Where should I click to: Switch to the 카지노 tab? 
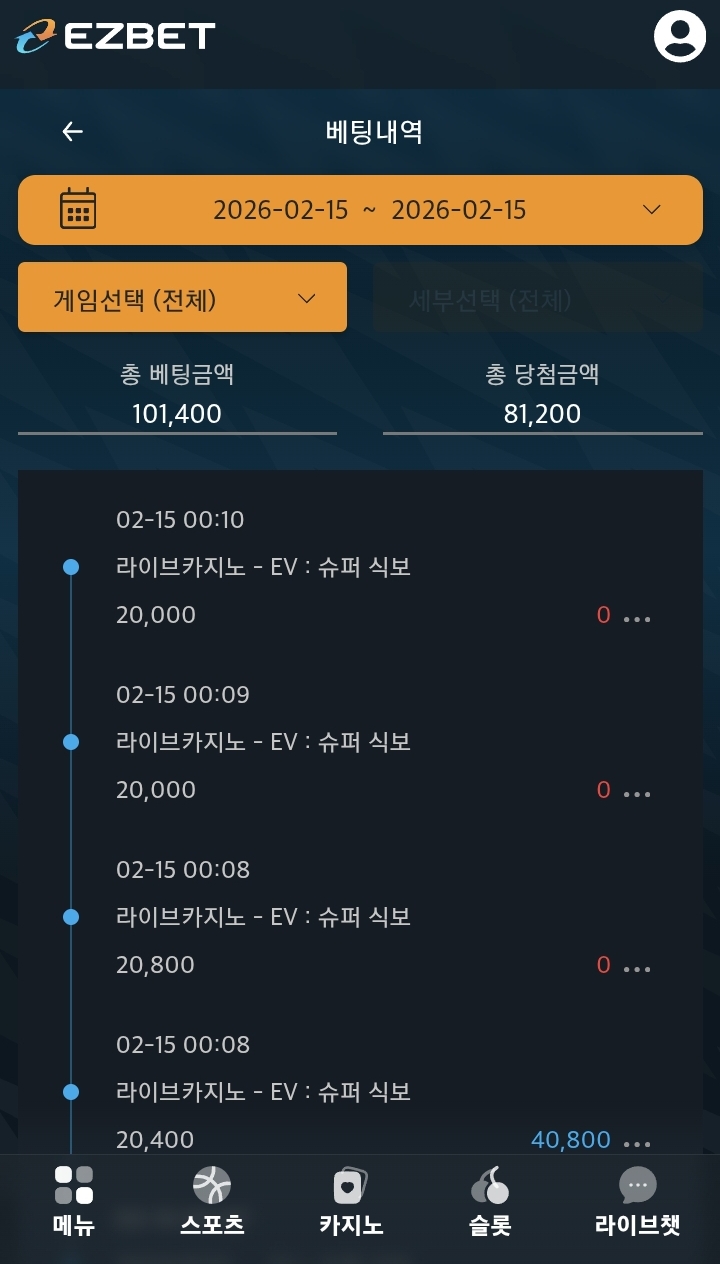coord(350,1202)
